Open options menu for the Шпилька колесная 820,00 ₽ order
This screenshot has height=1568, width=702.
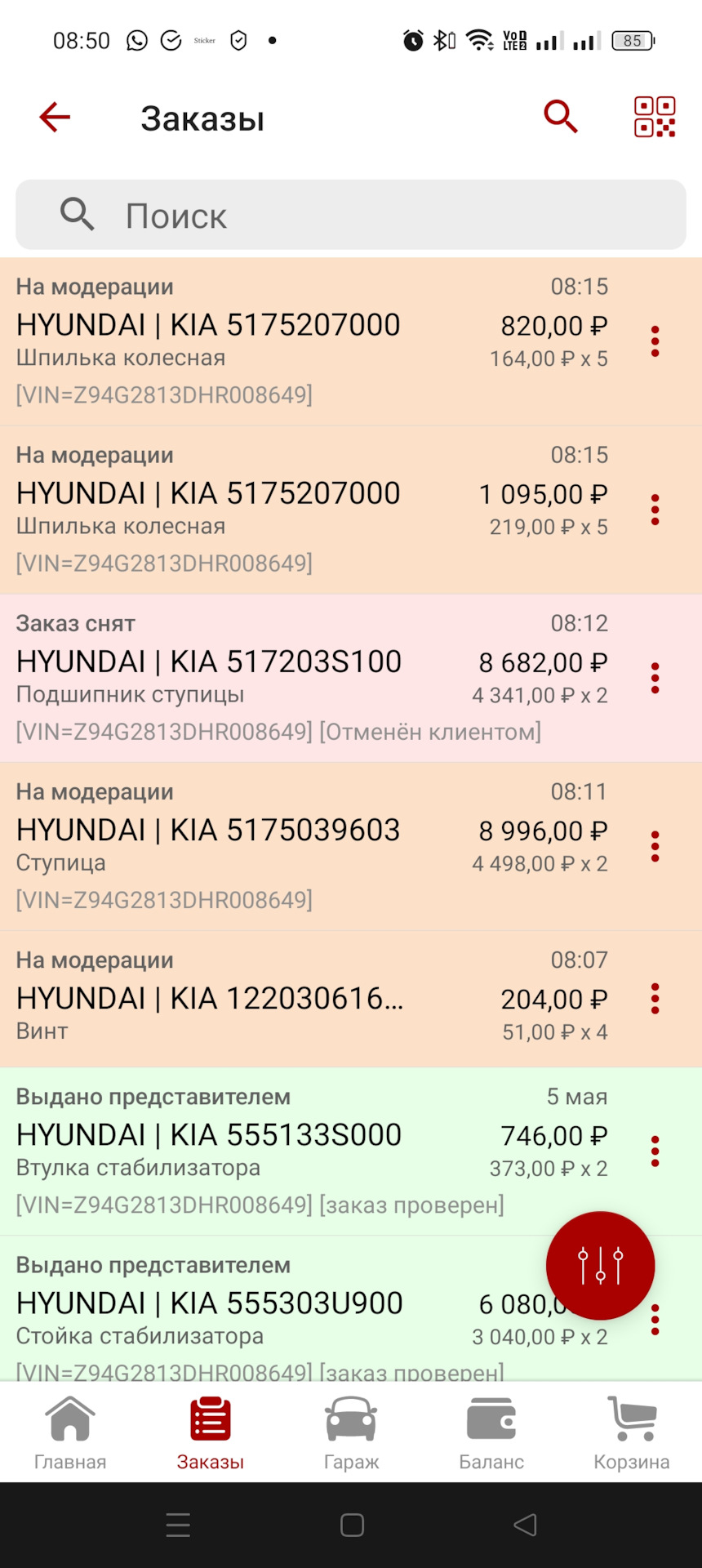[x=655, y=341]
